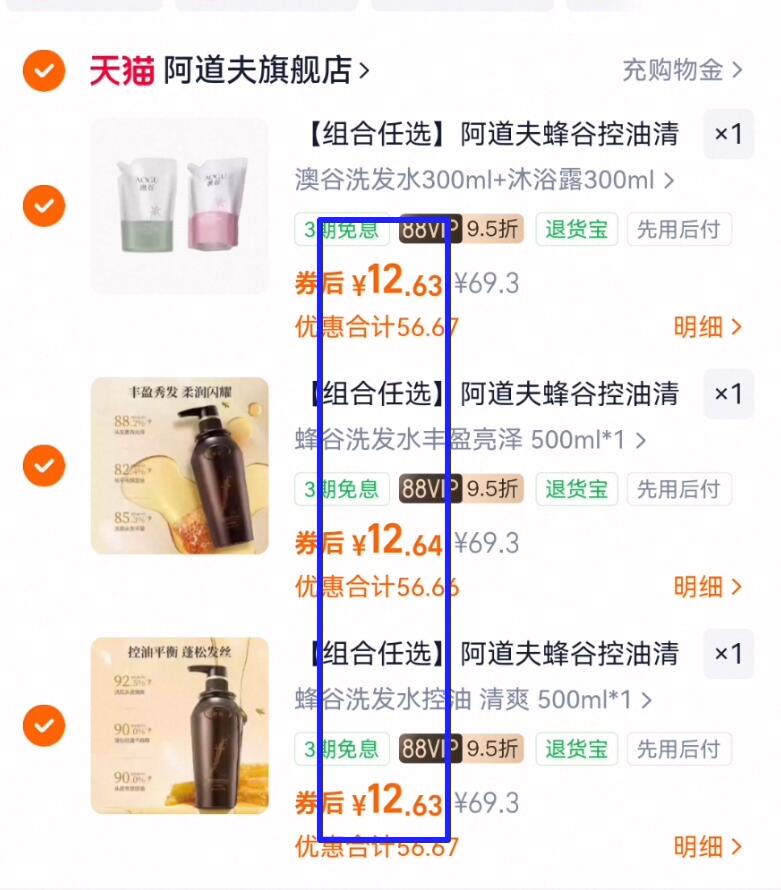The image size is (781, 890).
Task: Adjust quantity ×1 of the 控油清爽 item
Action: click(728, 654)
